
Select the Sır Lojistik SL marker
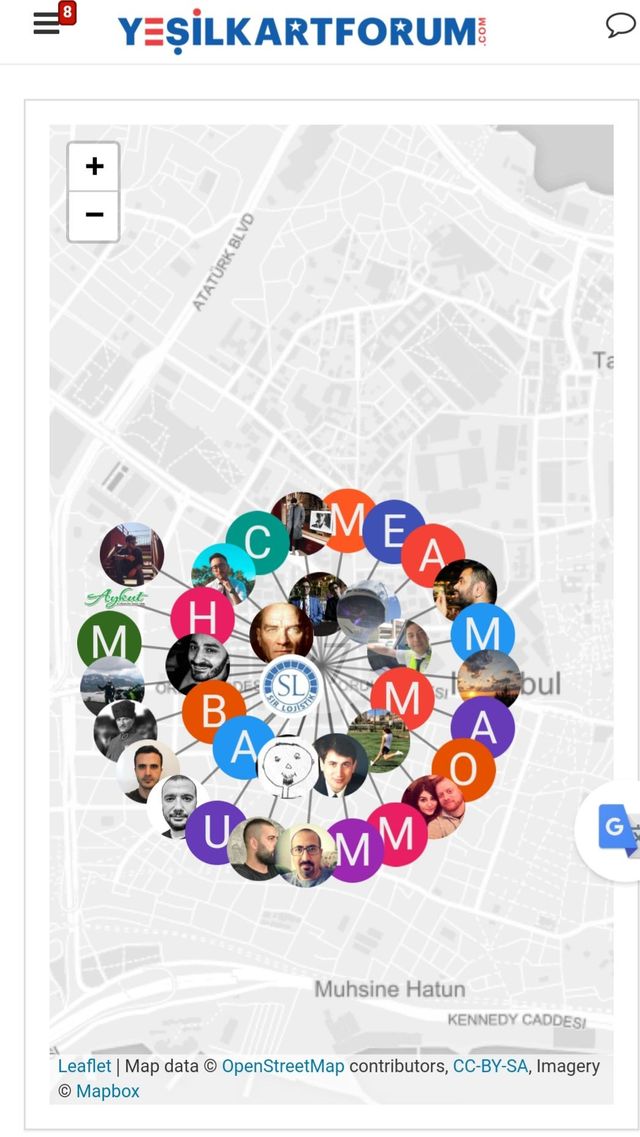pos(291,686)
